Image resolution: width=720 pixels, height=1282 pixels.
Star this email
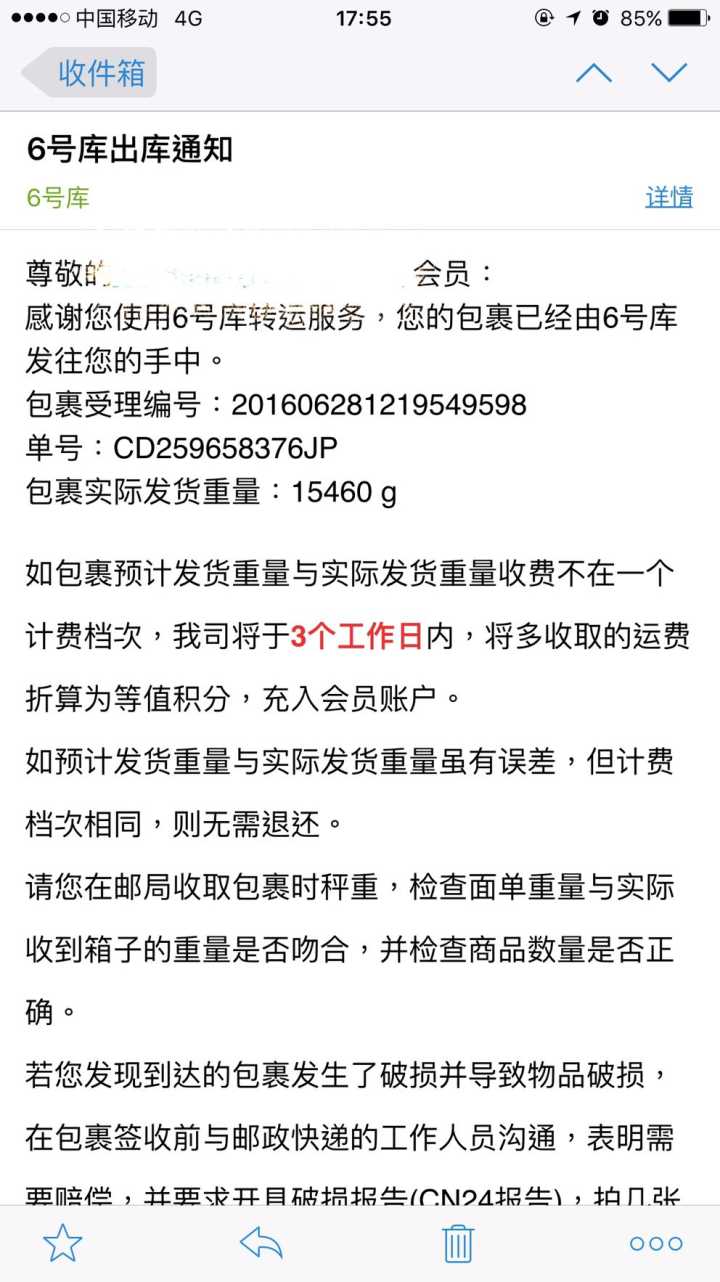tap(63, 1243)
